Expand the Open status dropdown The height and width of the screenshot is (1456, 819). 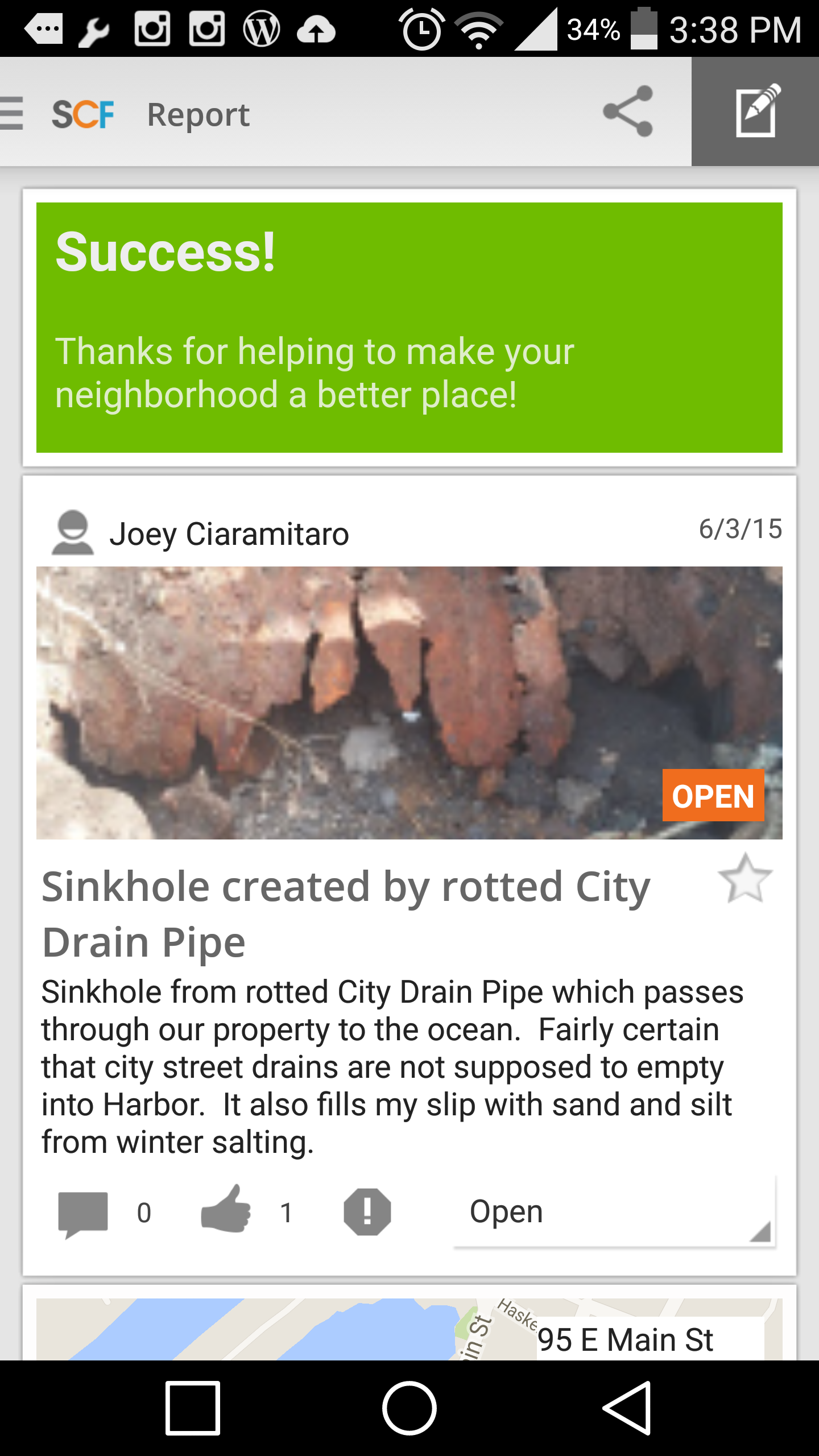[614, 1211]
